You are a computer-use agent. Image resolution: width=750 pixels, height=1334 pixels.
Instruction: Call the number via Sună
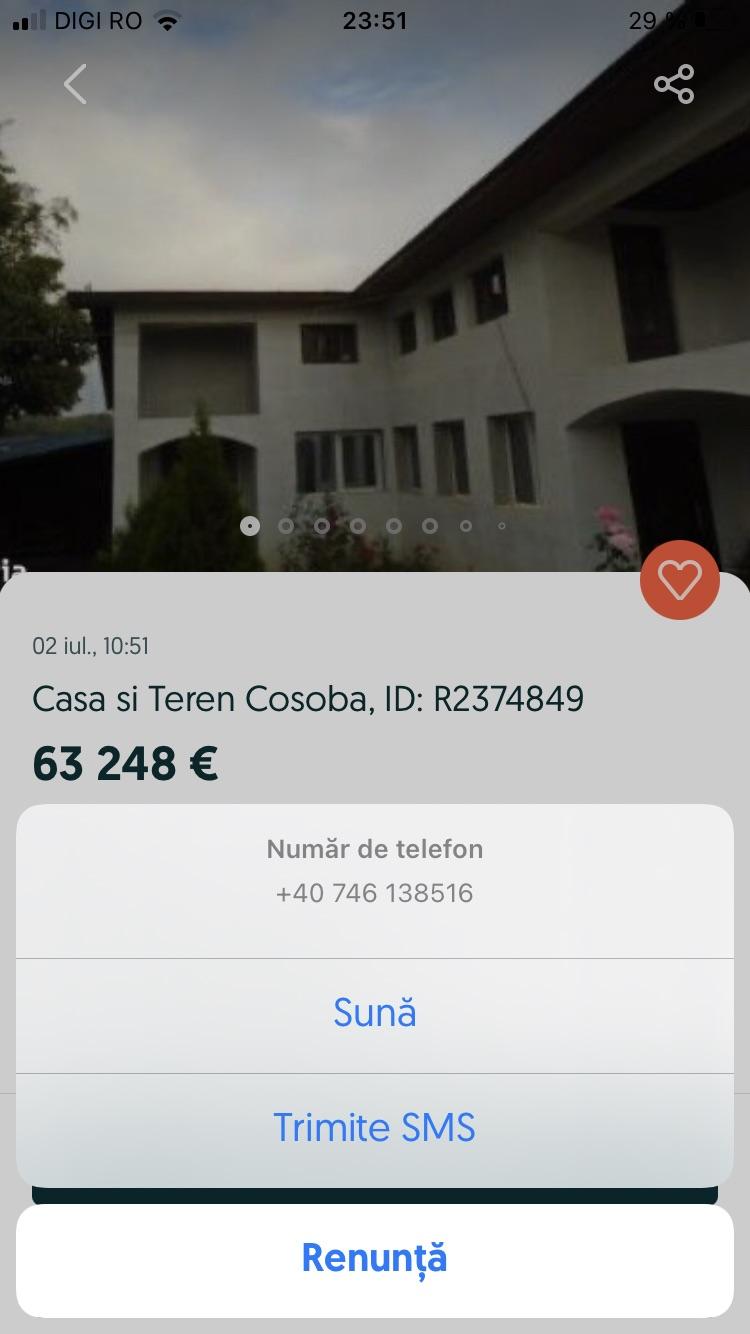tap(374, 1014)
